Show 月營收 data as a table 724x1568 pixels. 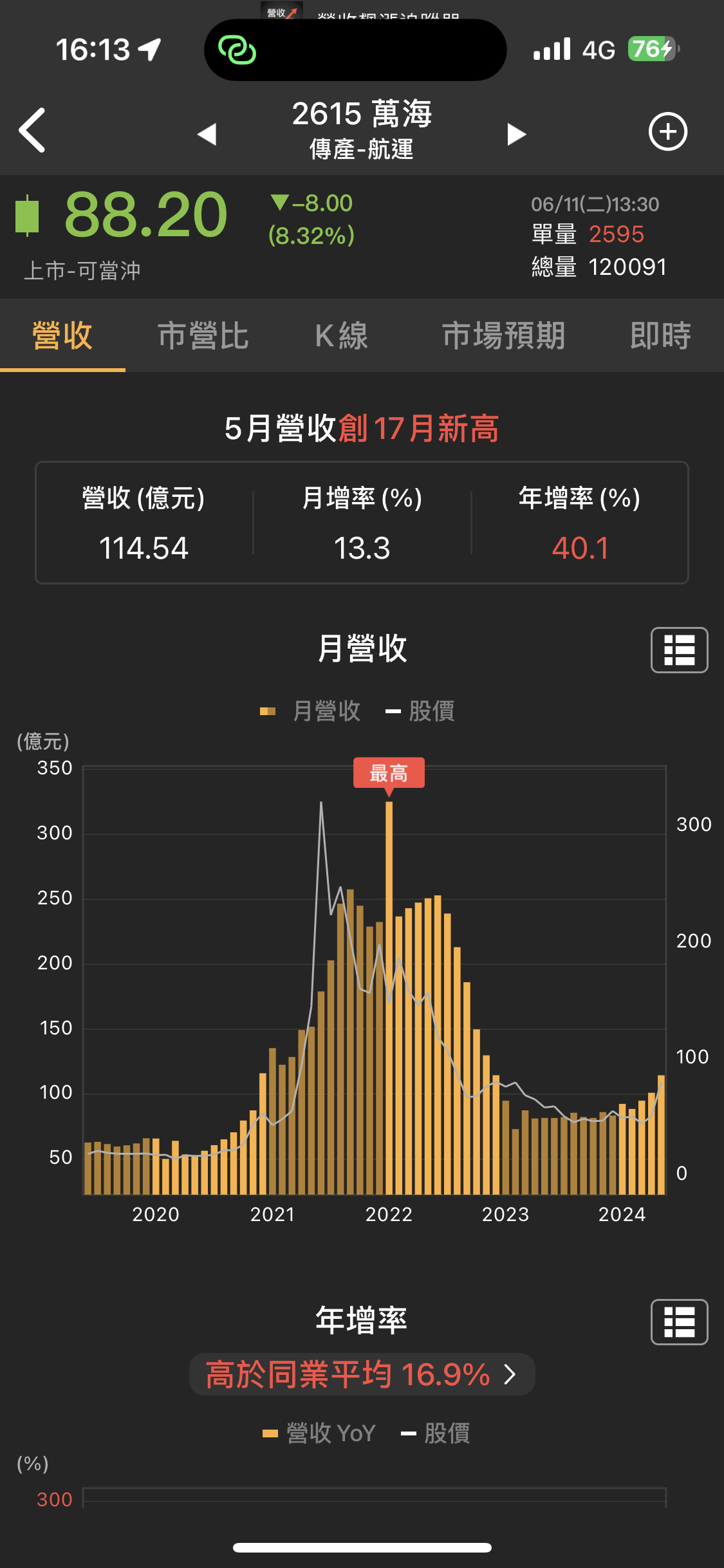click(x=679, y=650)
